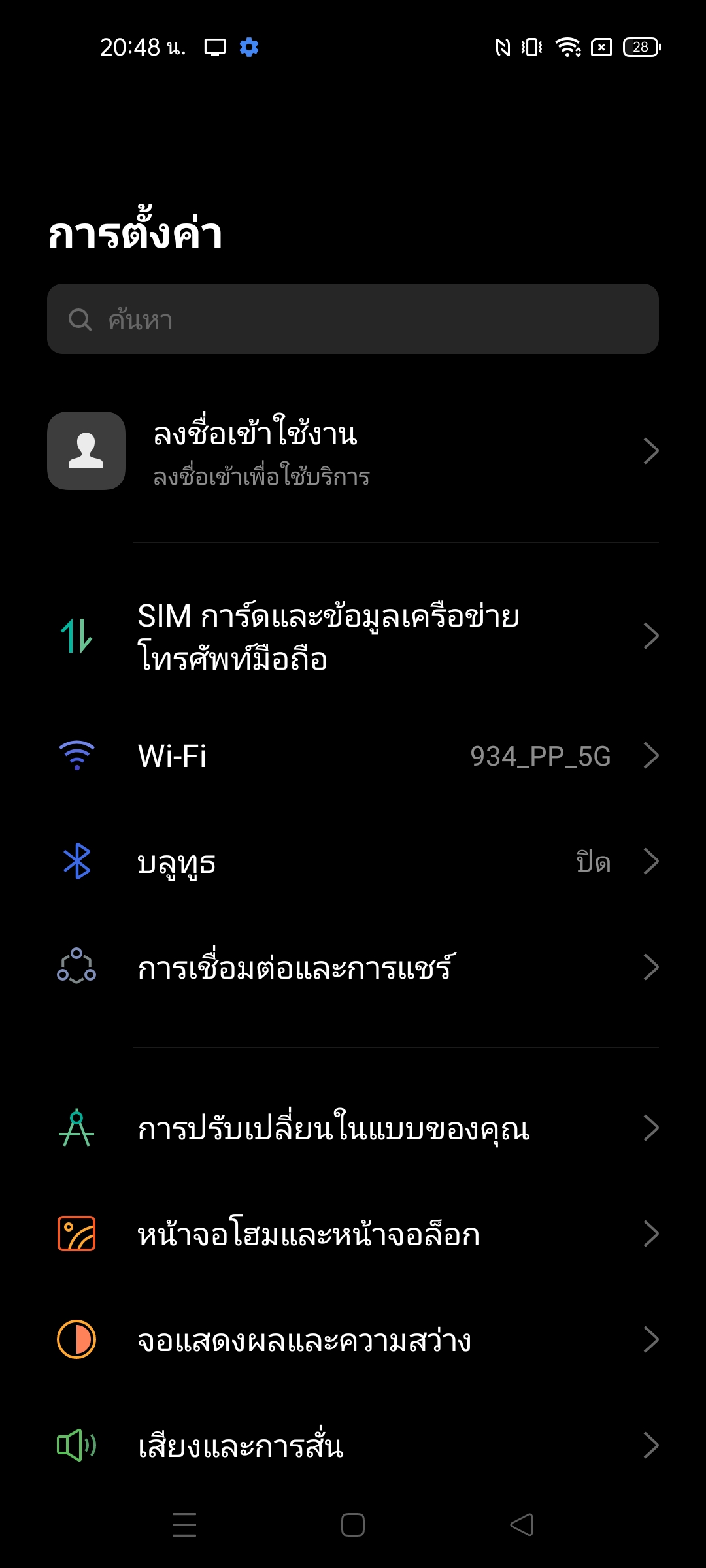The width and height of the screenshot is (706, 1568).
Task: Go to เสียงและการสั่น
Action: tap(353, 1445)
